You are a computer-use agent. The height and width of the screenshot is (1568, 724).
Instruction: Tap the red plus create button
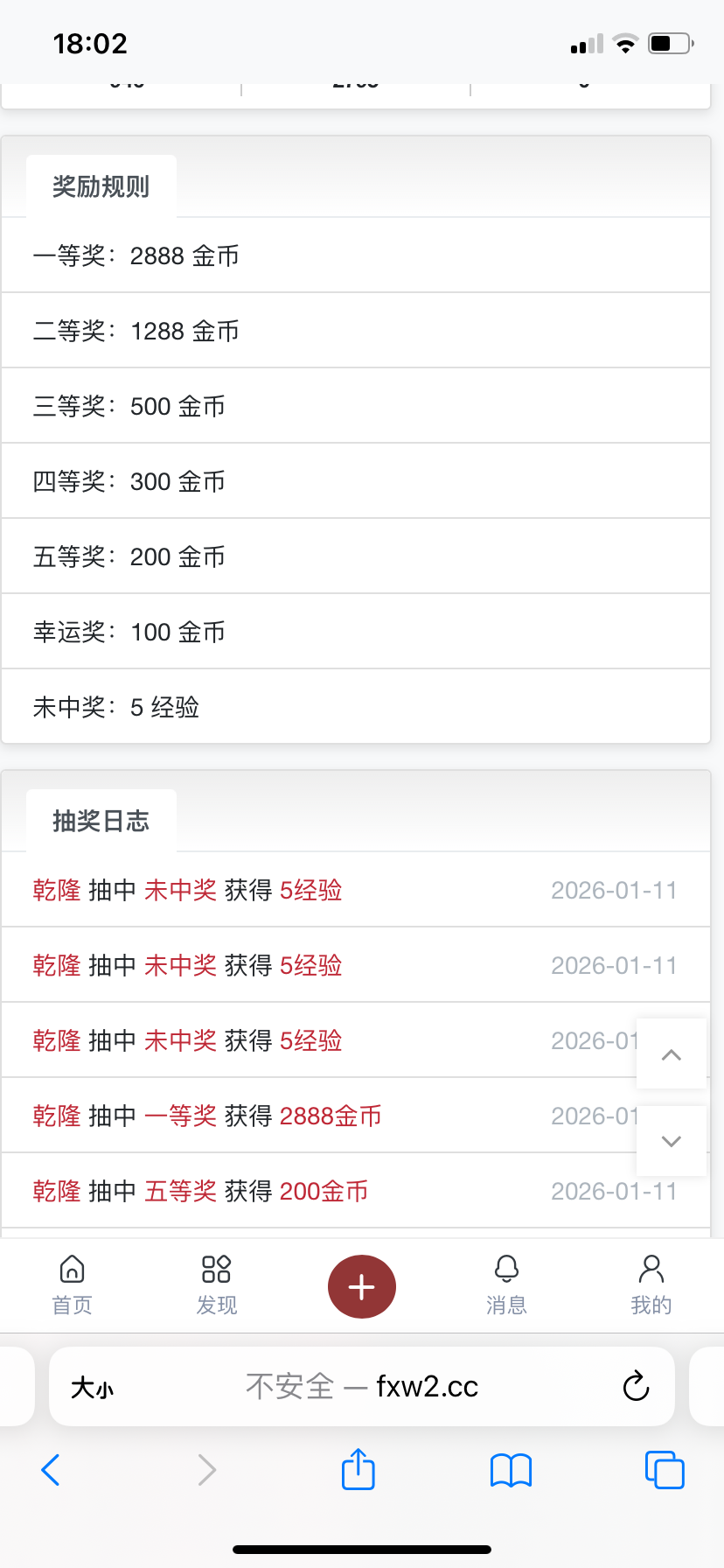tap(362, 1286)
